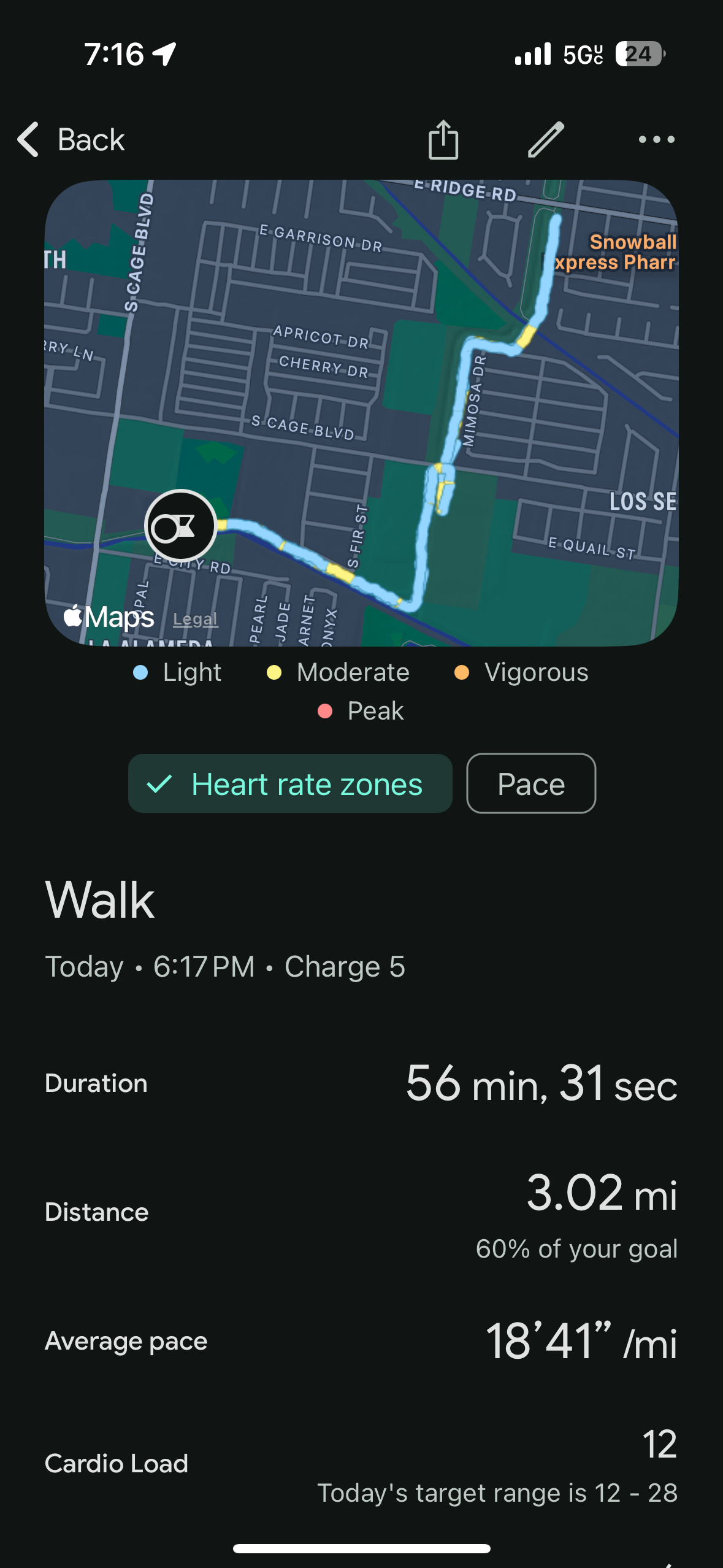The width and height of the screenshot is (723, 1568).
Task: Tap the 60% distance goal progress text
Action: 576,1248
